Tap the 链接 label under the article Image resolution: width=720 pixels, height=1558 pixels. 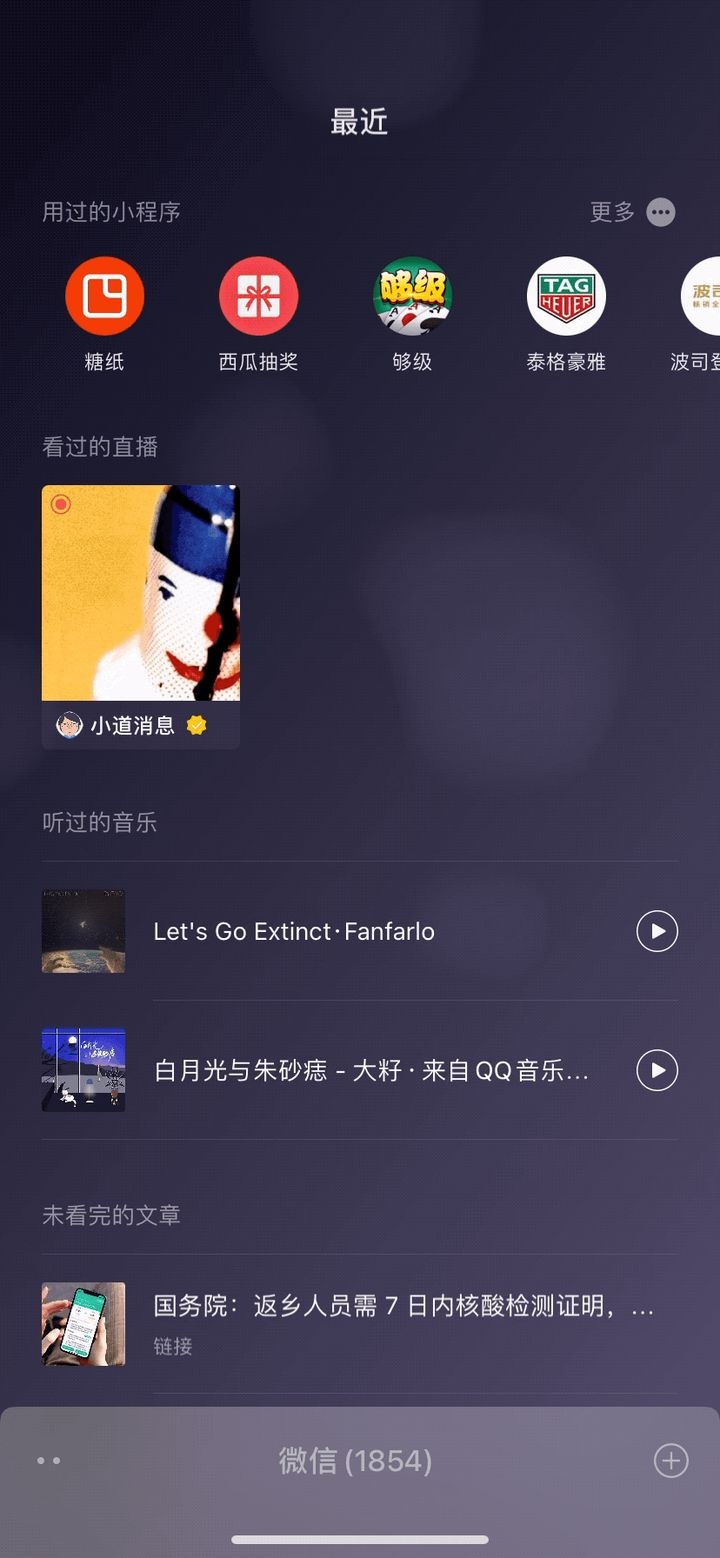click(173, 1347)
